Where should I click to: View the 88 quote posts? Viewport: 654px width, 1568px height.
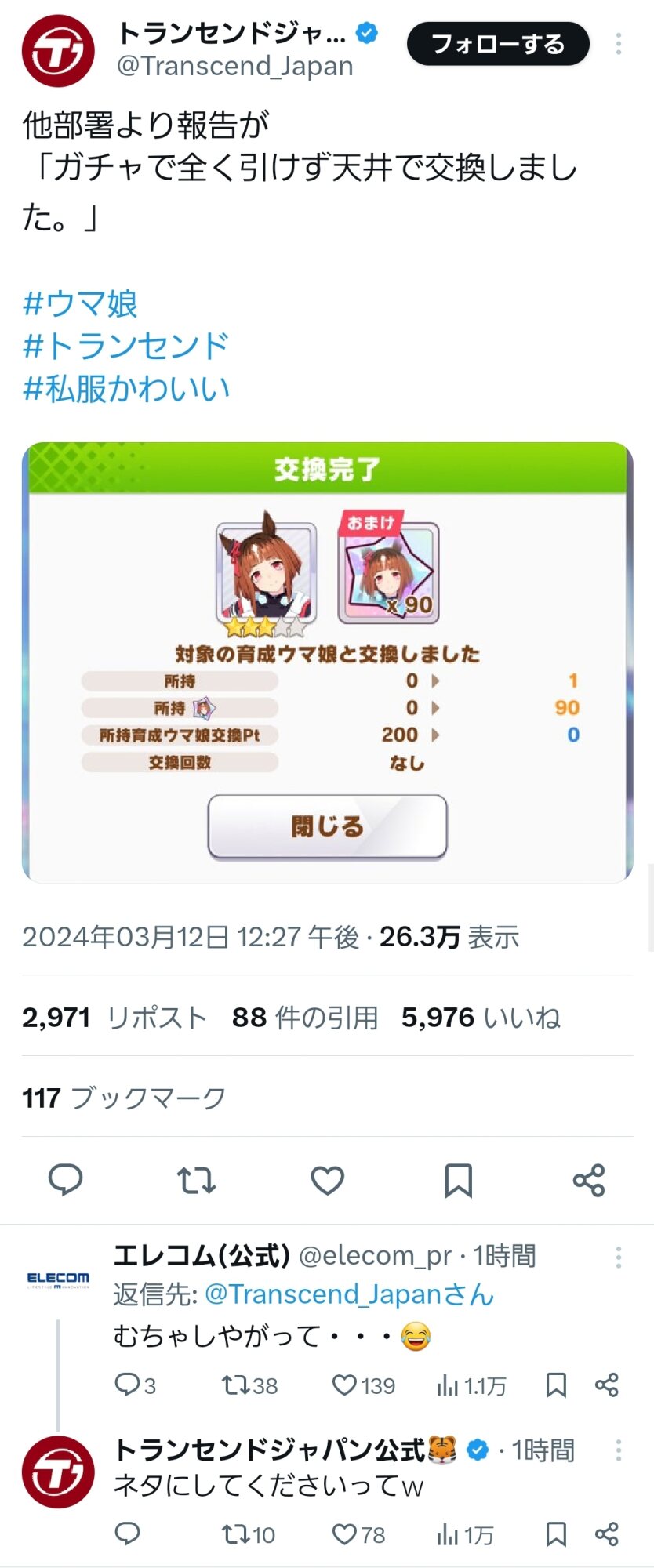(x=305, y=1018)
